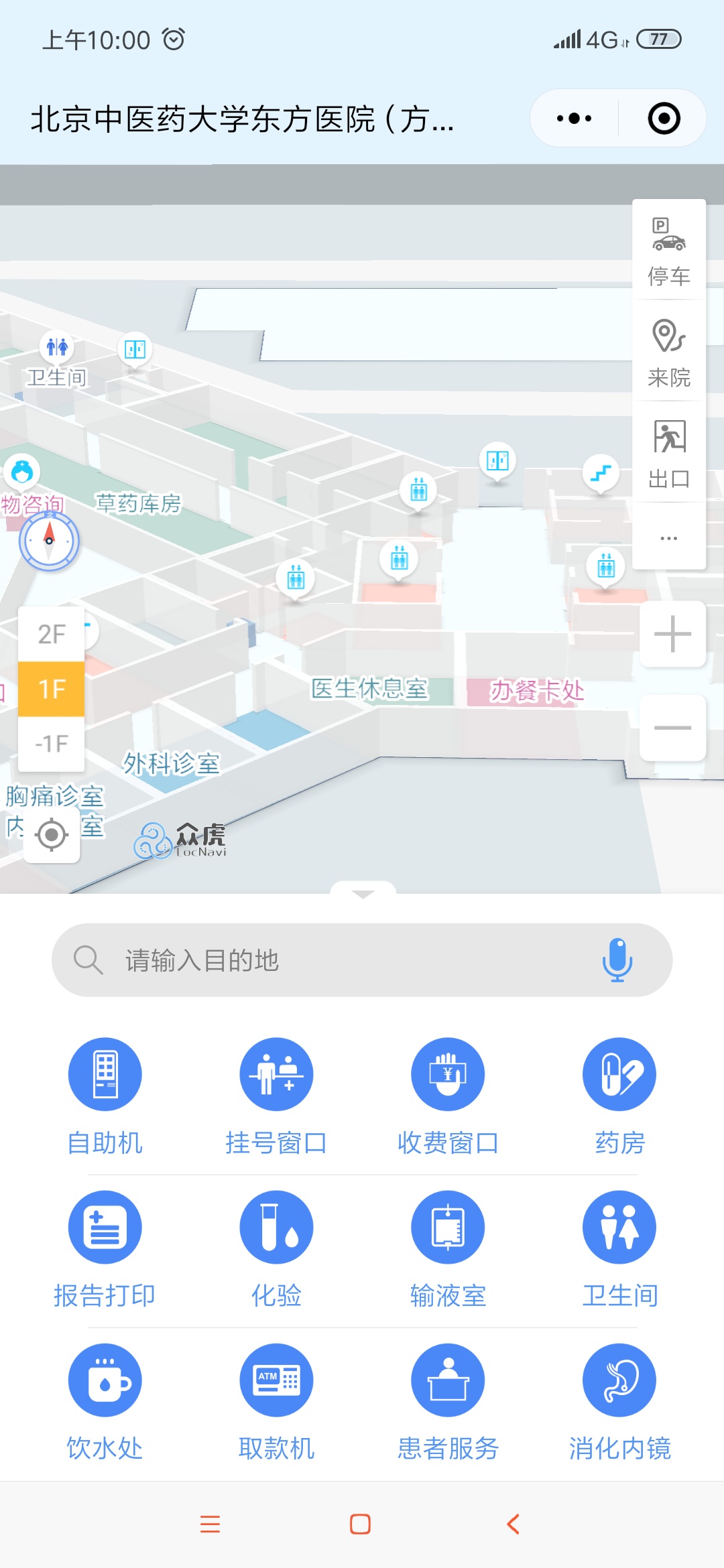Close the mini program with the circle button

(x=664, y=119)
